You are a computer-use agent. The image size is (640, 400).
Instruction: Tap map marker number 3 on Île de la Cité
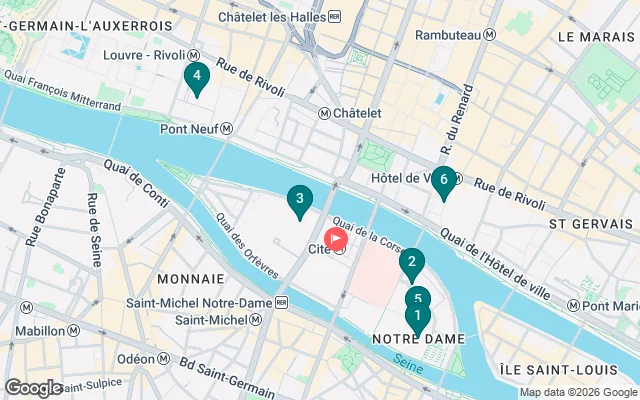point(299,199)
